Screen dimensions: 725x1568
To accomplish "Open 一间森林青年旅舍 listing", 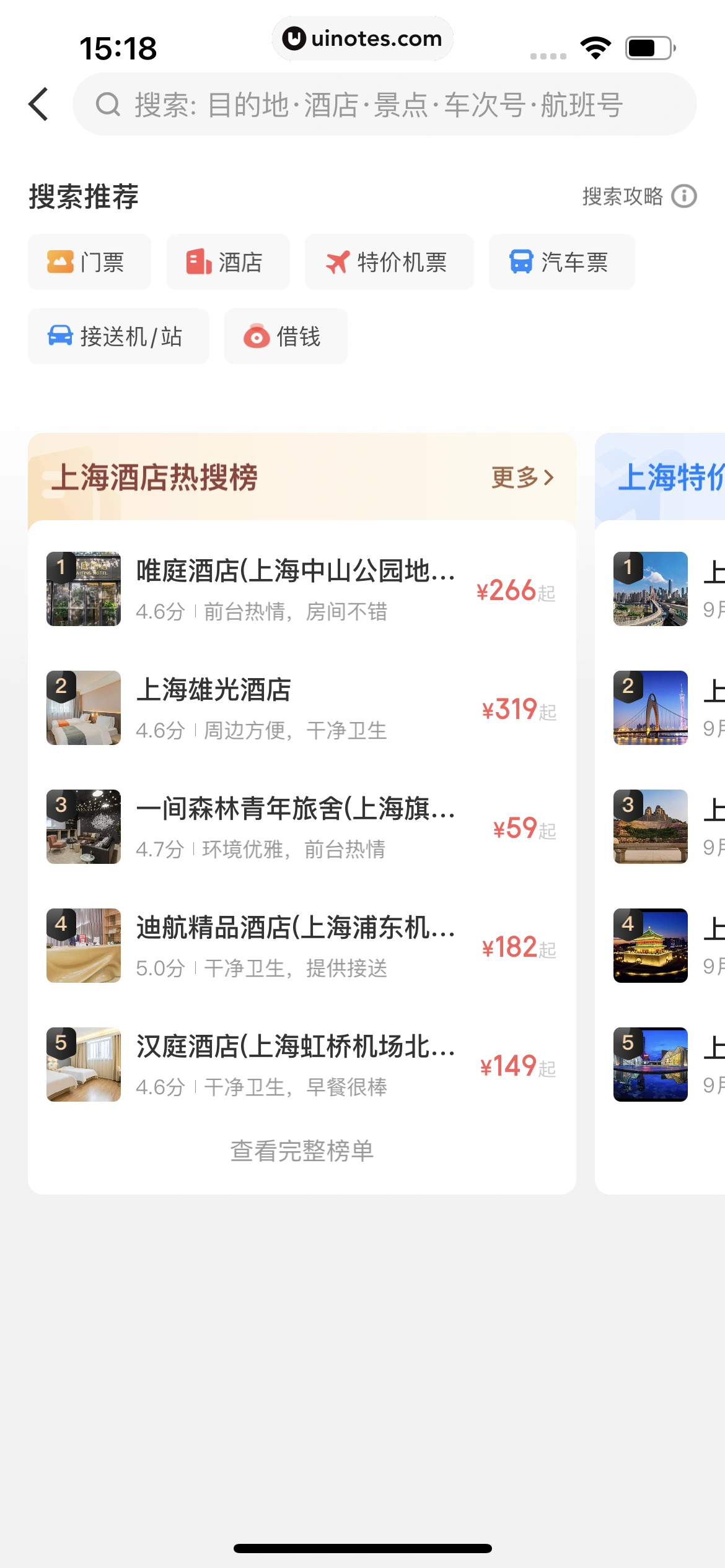I will 301,827.
